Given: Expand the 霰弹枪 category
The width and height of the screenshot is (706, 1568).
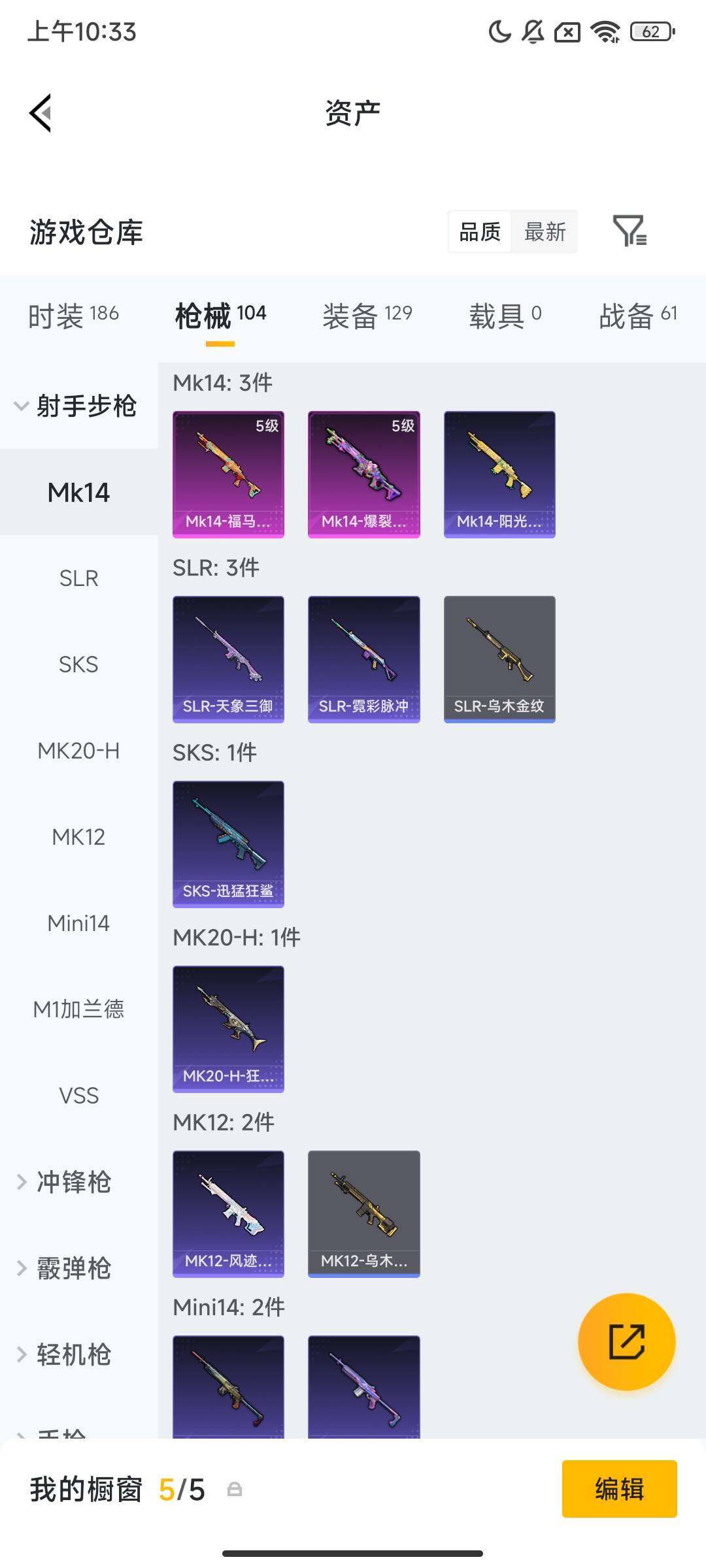Looking at the screenshot, I should tap(72, 1268).
